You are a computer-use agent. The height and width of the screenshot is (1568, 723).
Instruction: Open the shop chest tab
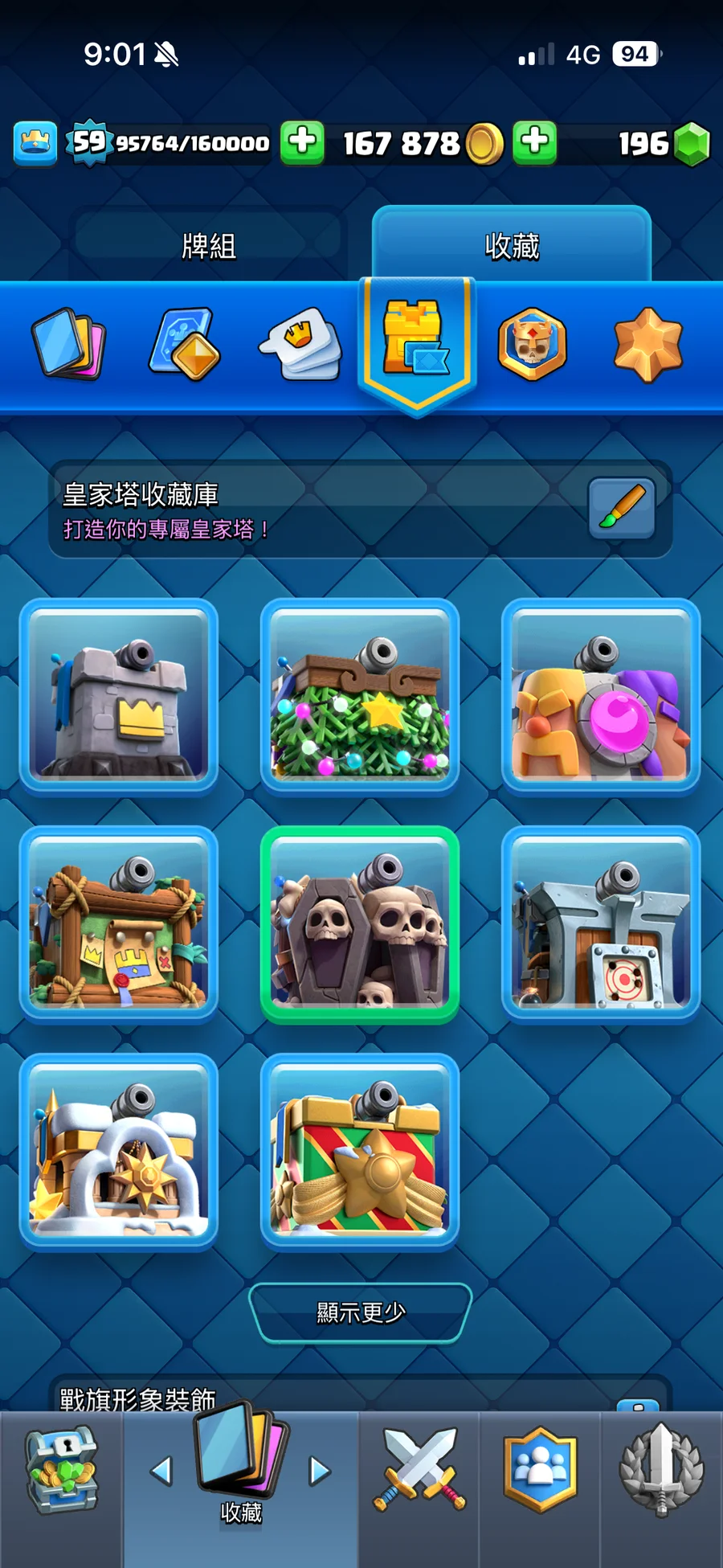(62, 1470)
